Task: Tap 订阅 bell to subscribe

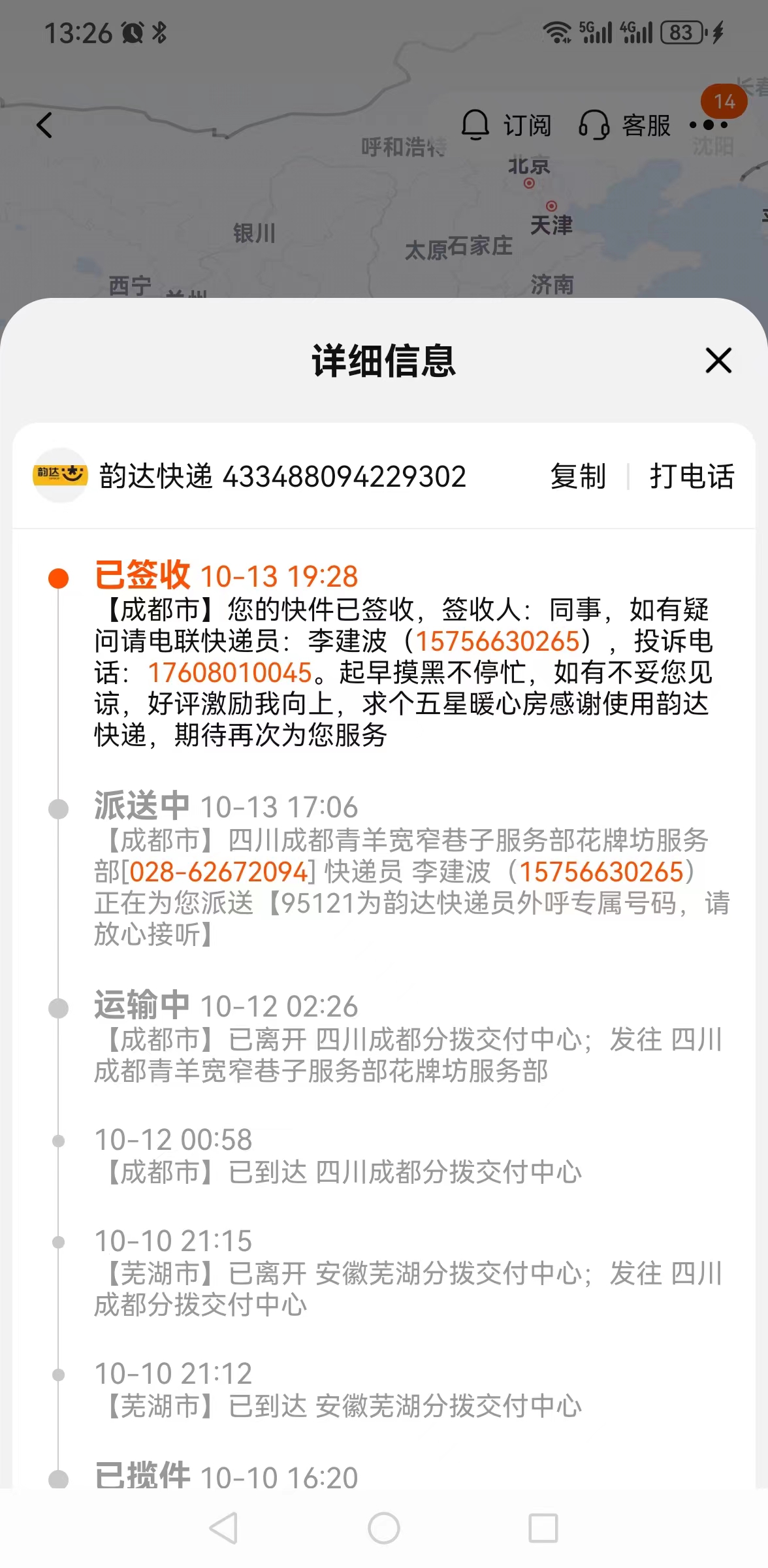Action: 507,125
